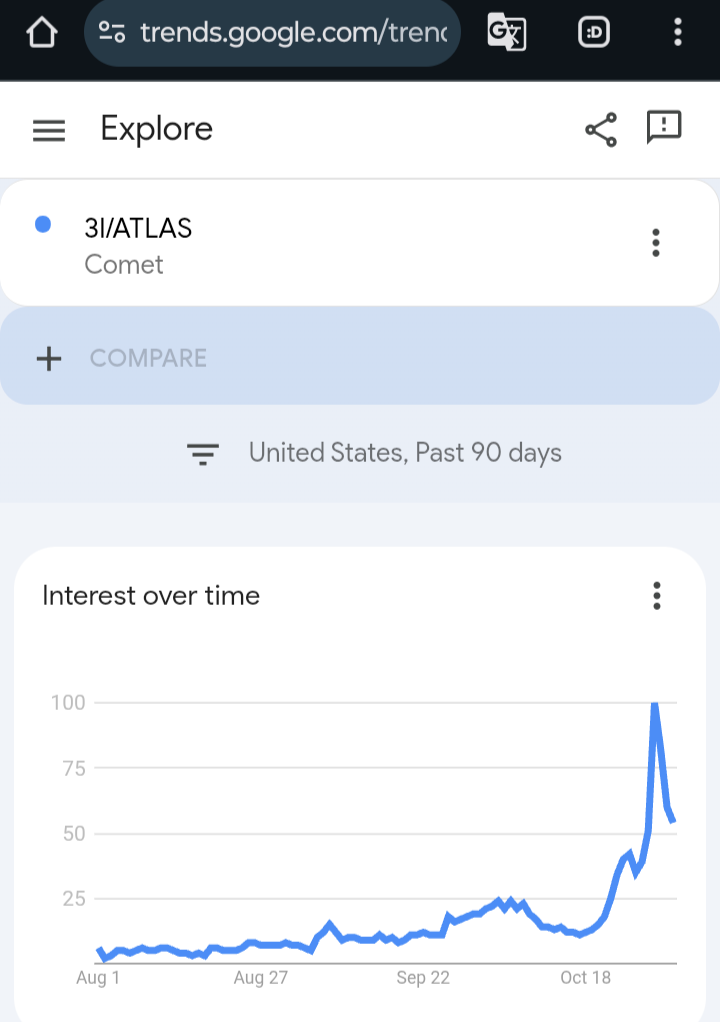The height and width of the screenshot is (1022, 720).
Task: Go to the browser home page
Action: 42,32
